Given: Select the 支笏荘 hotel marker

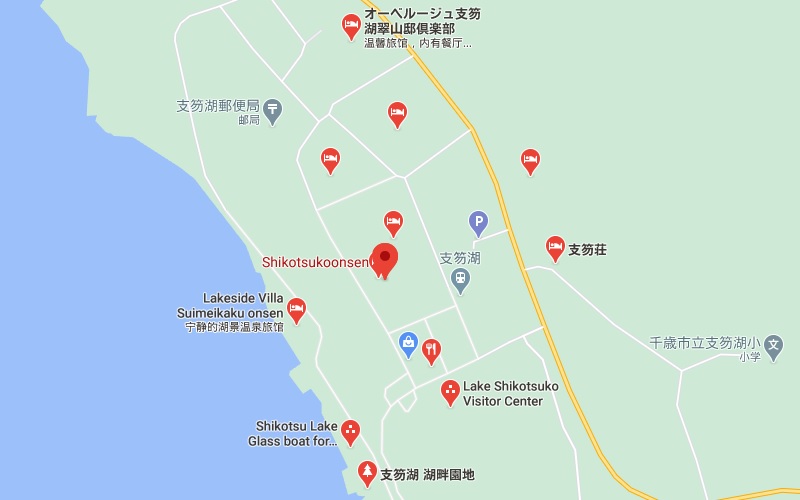Looking at the screenshot, I should point(555,247).
